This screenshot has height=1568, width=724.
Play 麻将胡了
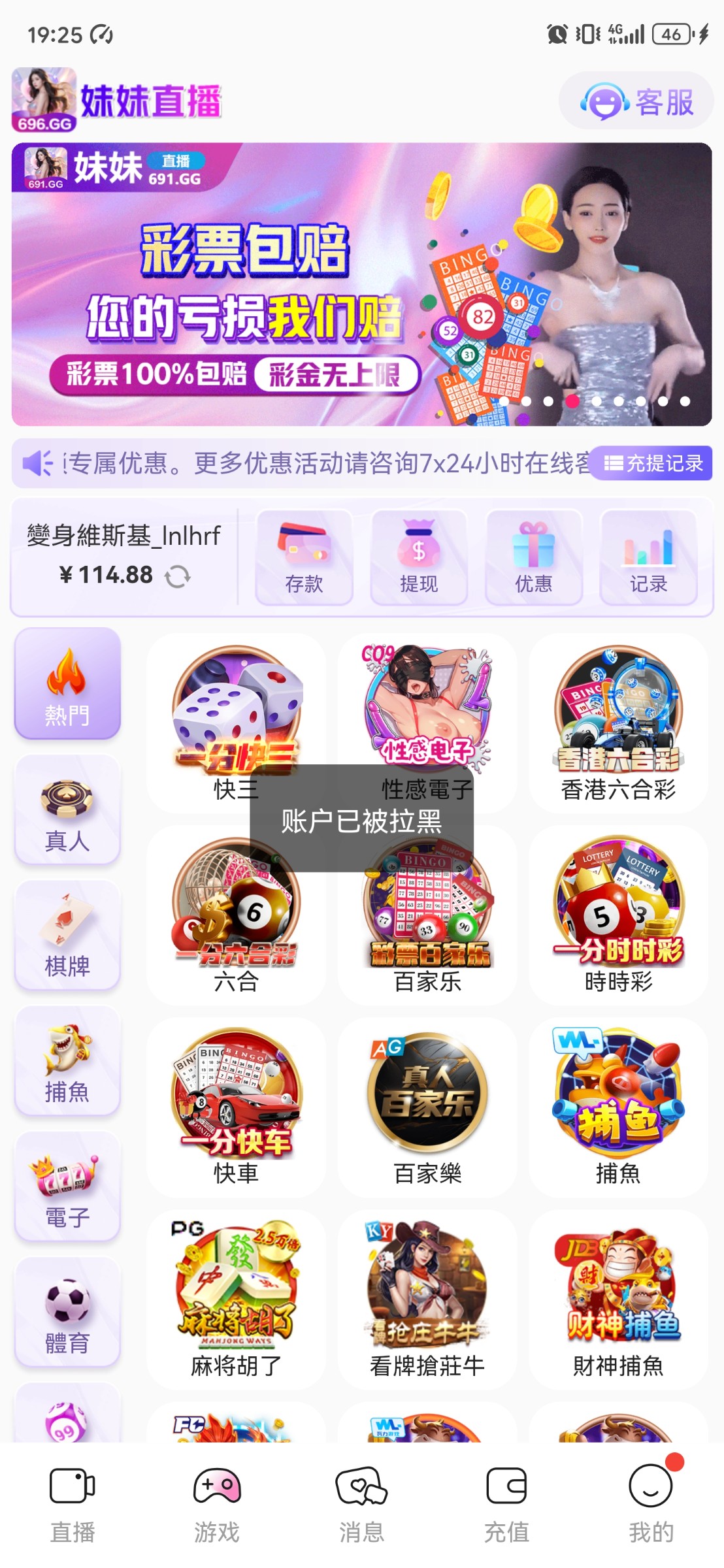[236, 1299]
